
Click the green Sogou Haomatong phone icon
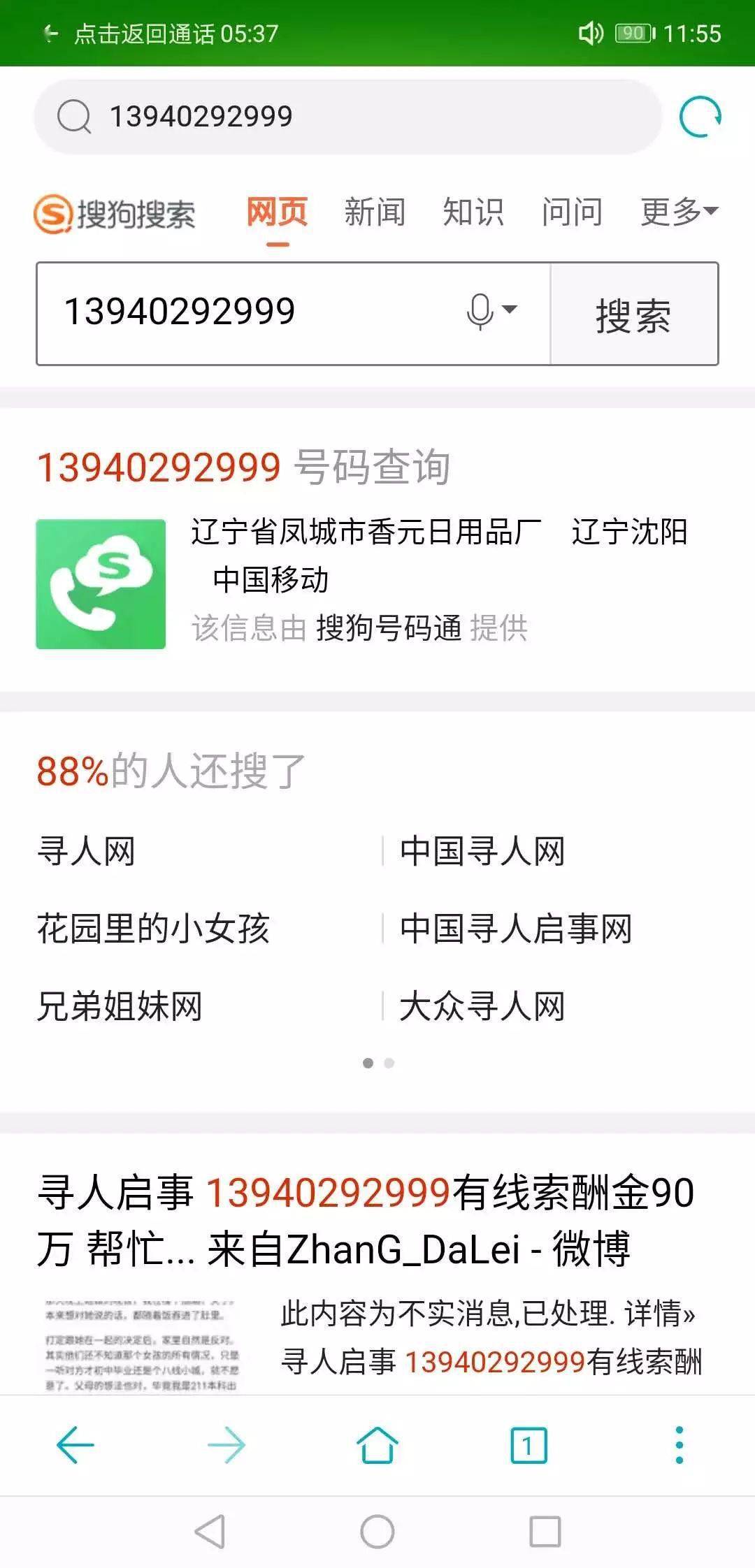click(x=100, y=582)
